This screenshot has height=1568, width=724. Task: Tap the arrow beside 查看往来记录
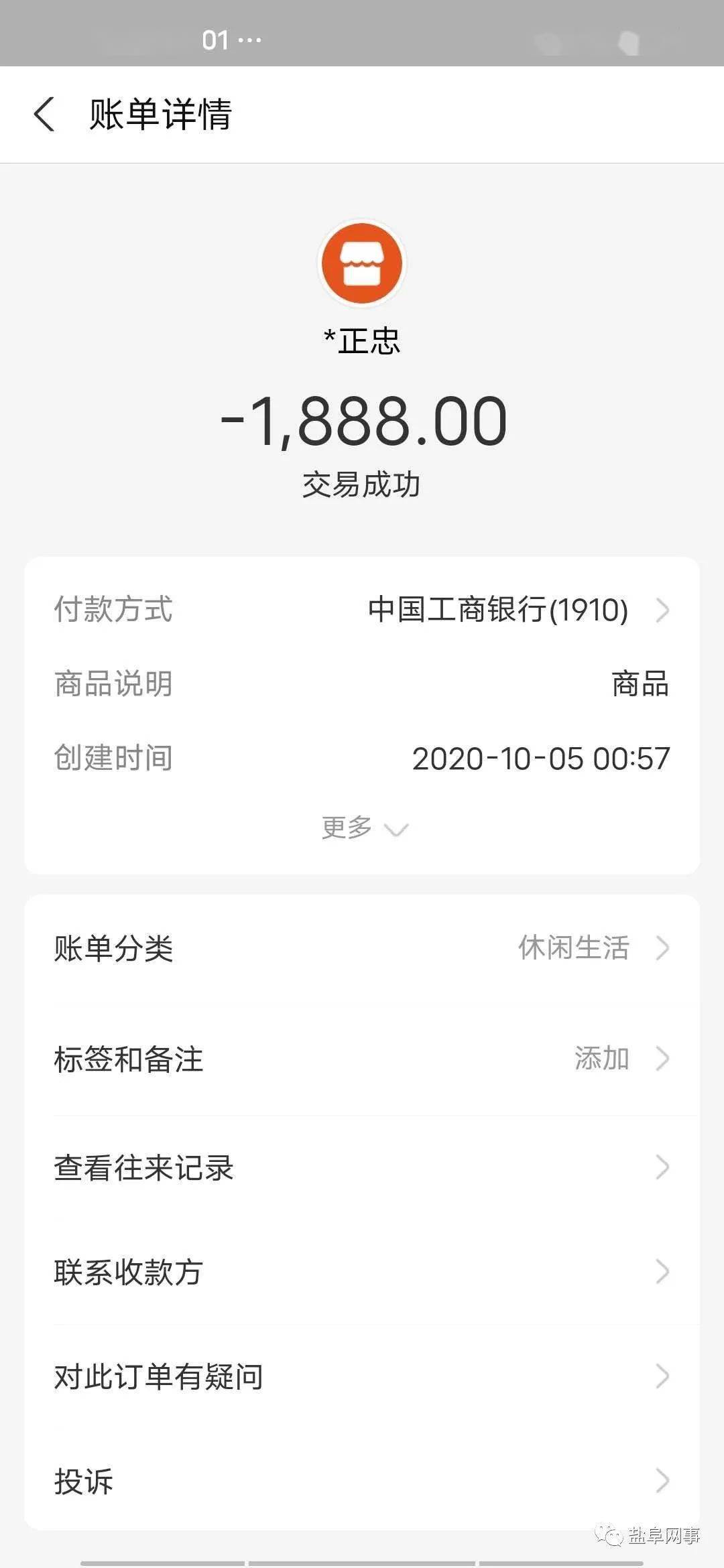coord(662,1169)
